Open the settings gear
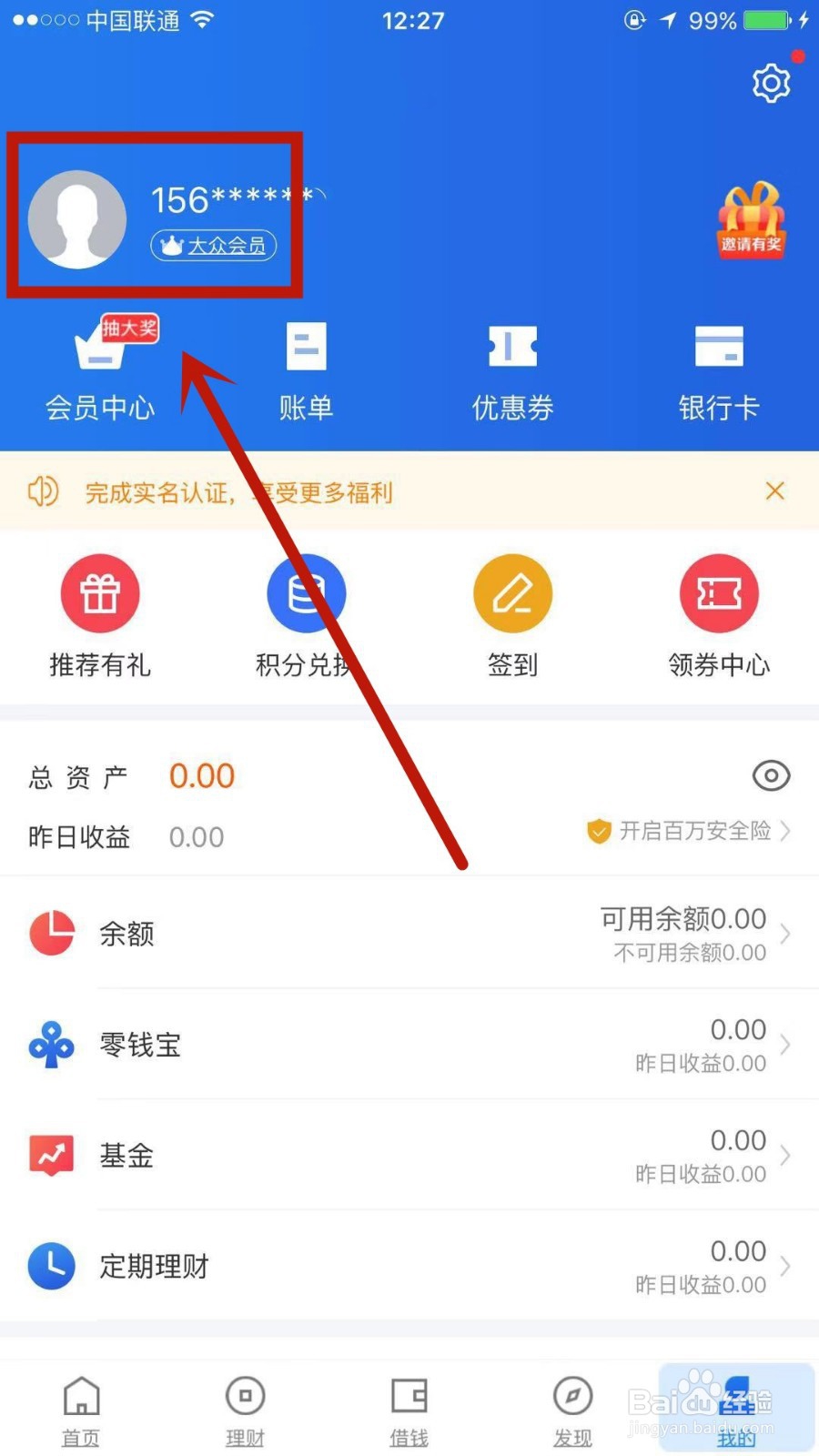Image resolution: width=819 pixels, height=1456 pixels. pyautogui.click(x=772, y=83)
